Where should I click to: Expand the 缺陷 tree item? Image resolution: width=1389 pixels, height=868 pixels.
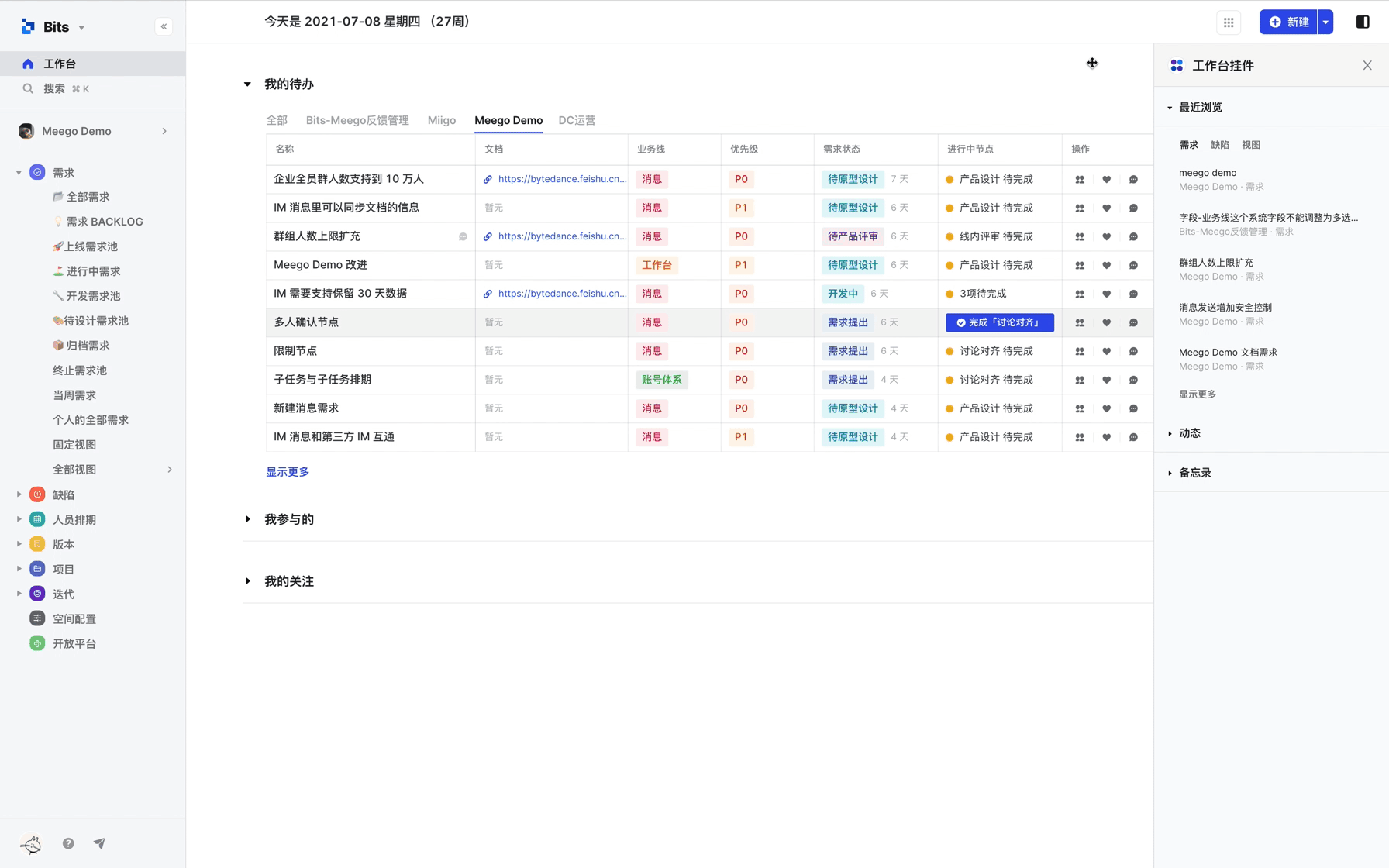tap(19, 494)
